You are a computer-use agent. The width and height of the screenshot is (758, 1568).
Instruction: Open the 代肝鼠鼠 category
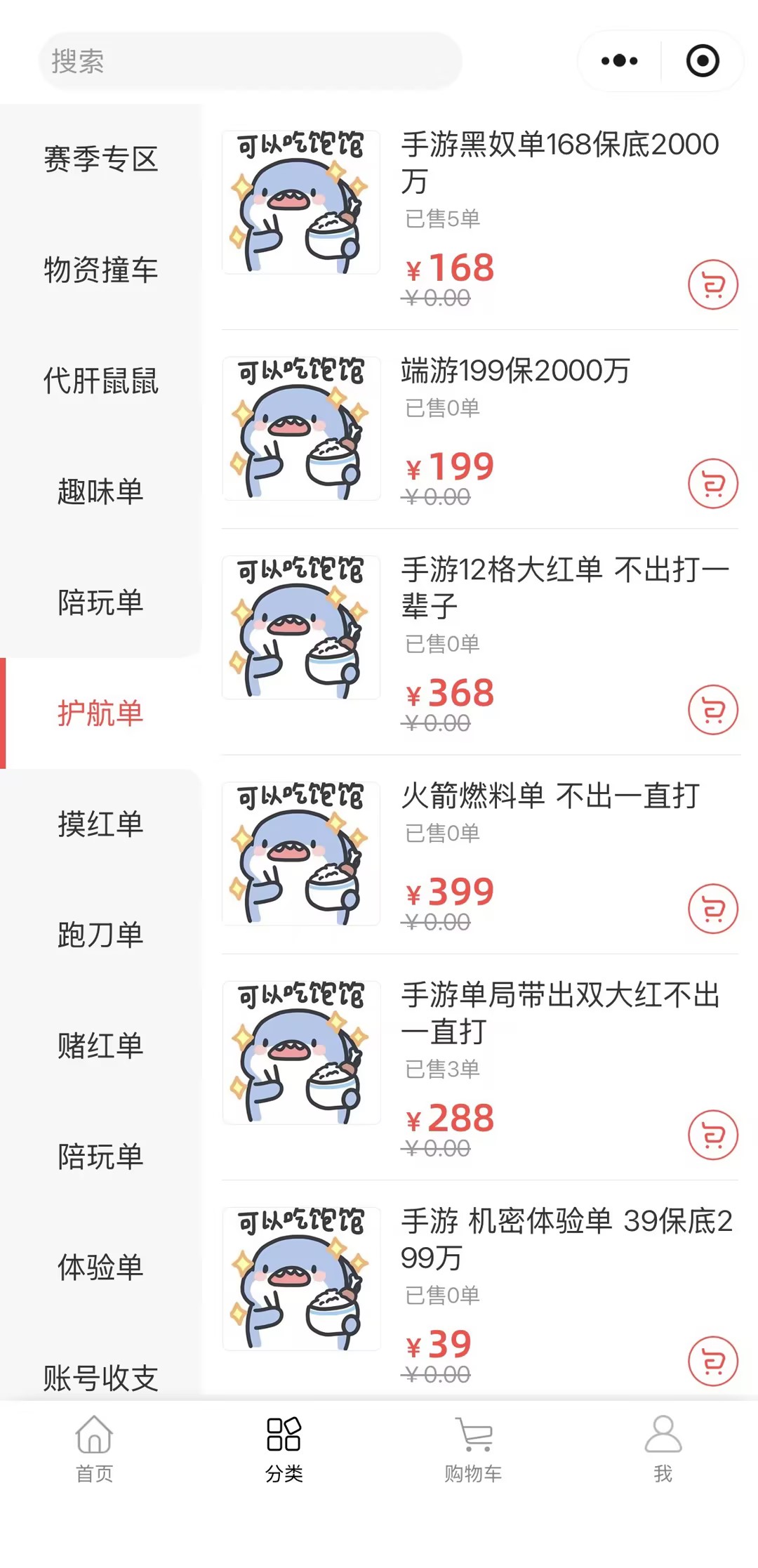tap(100, 381)
